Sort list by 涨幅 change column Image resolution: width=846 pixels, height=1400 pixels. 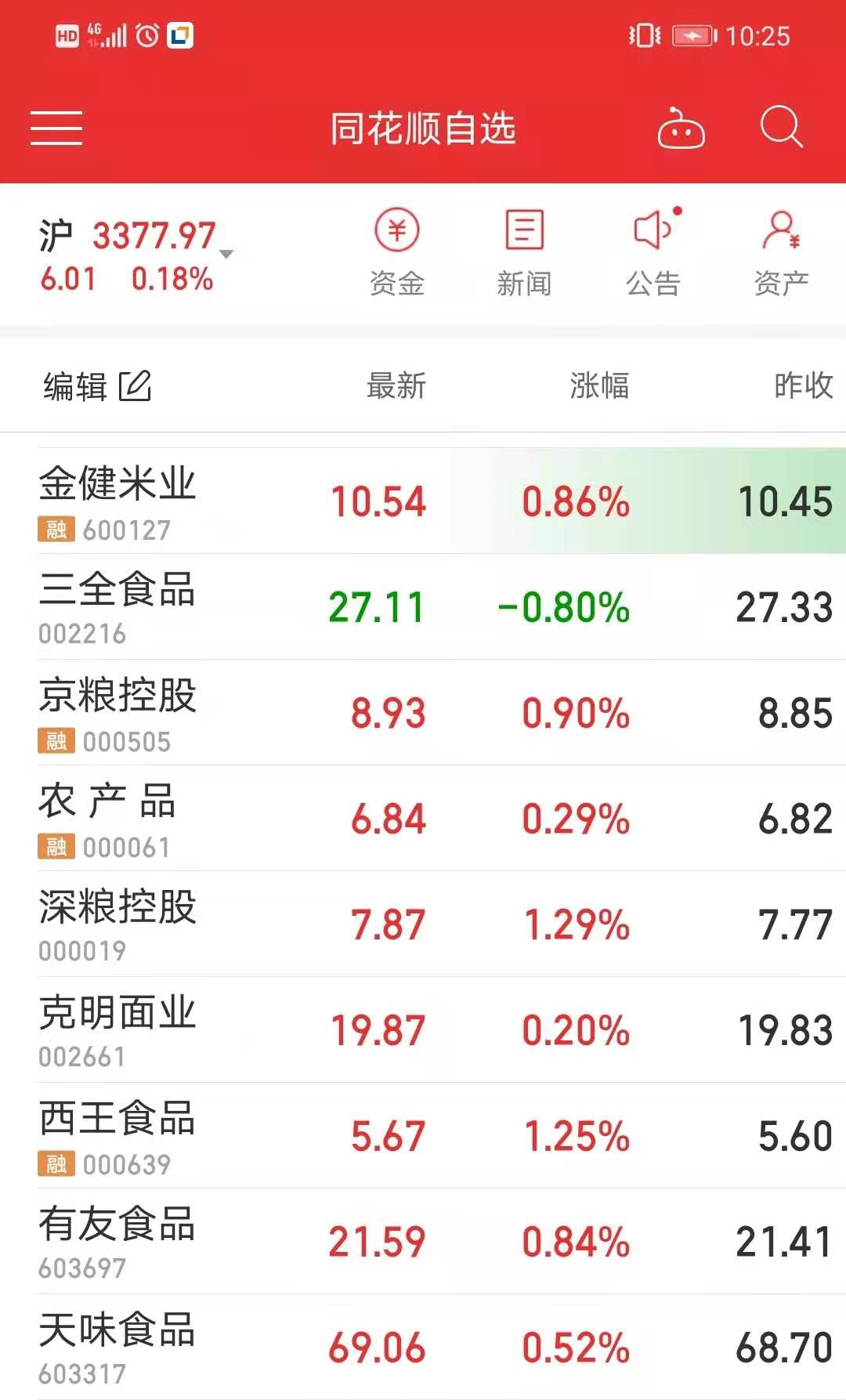click(x=599, y=386)
